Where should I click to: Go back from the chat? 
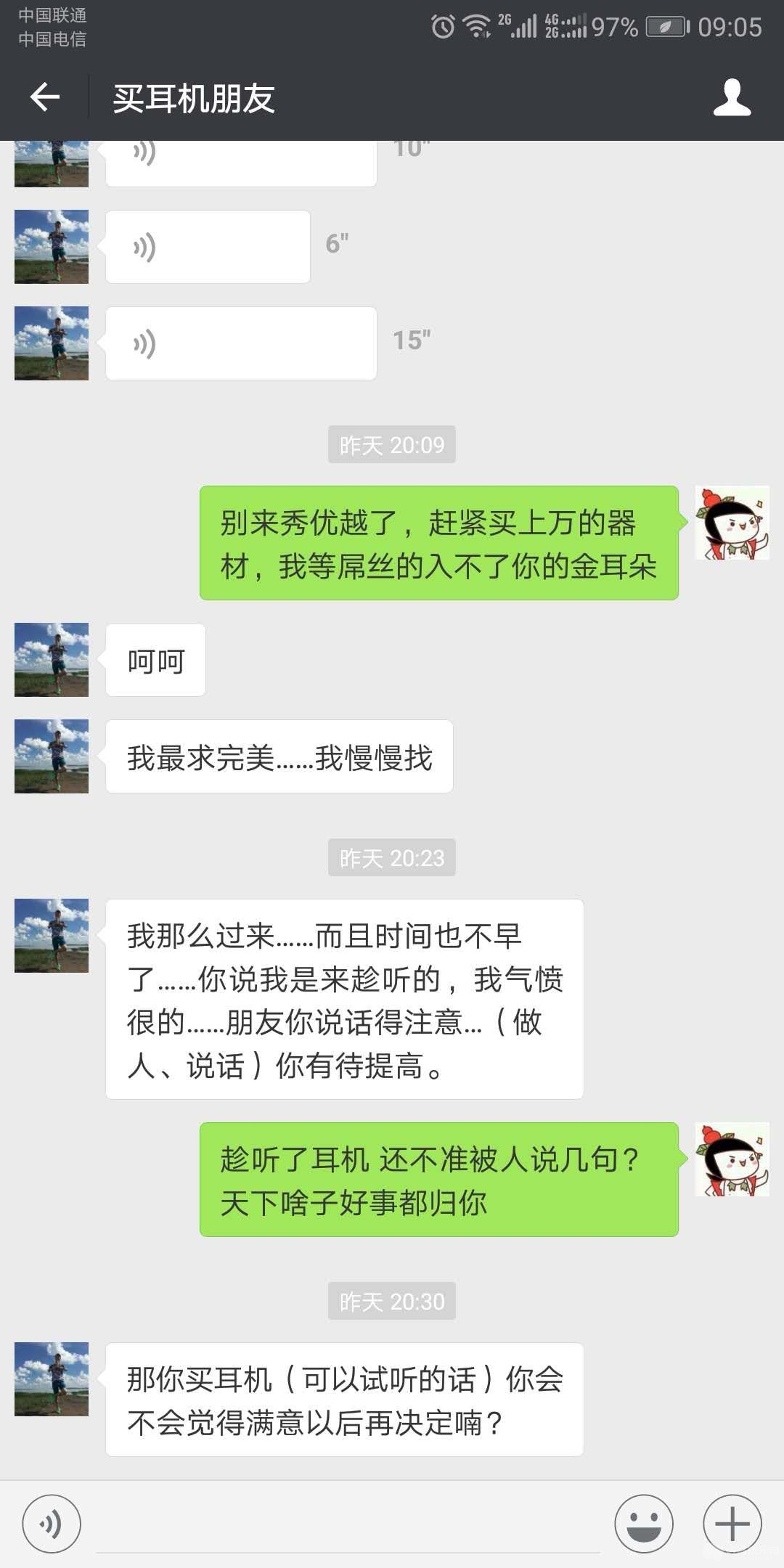[x=45, y=97]
